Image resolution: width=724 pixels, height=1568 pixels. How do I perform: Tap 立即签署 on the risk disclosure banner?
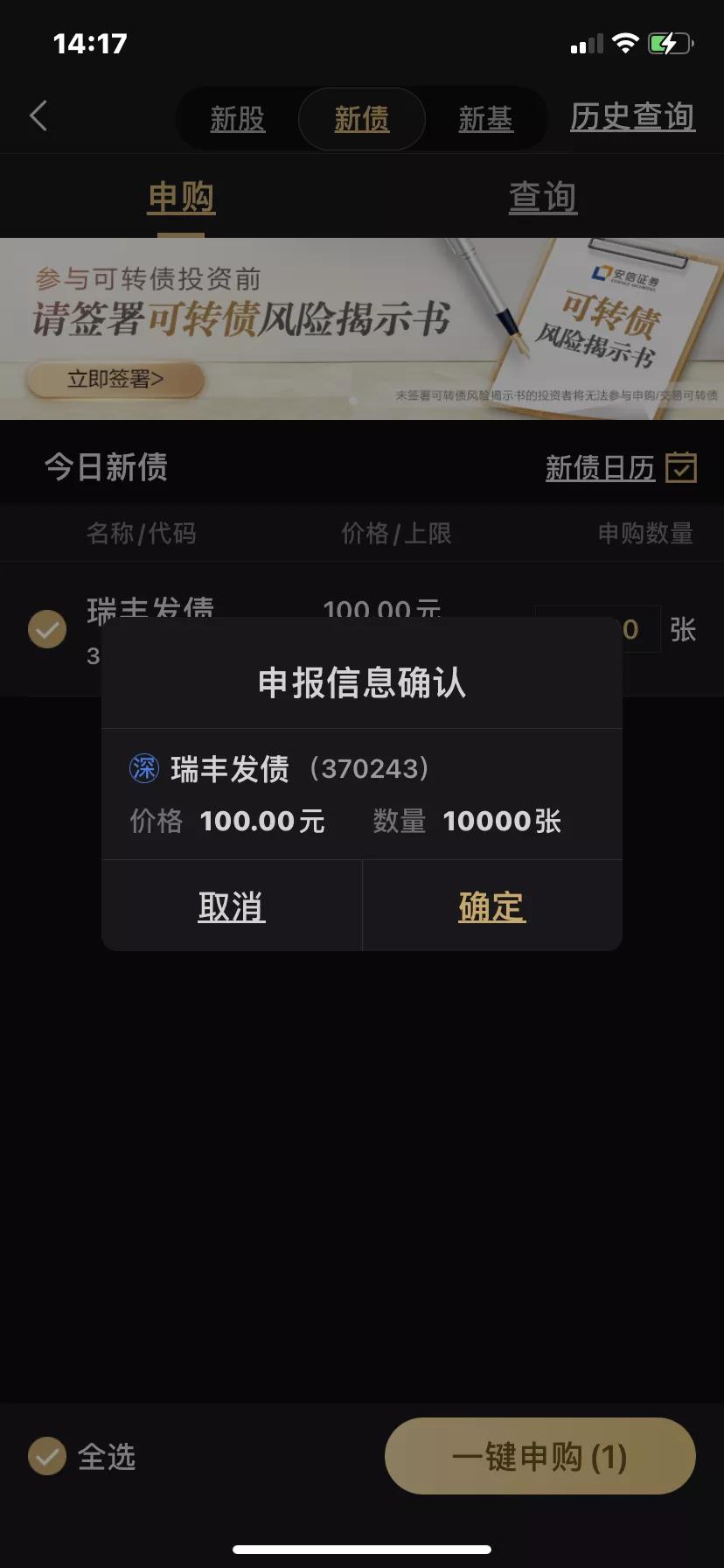coord(114,378)
